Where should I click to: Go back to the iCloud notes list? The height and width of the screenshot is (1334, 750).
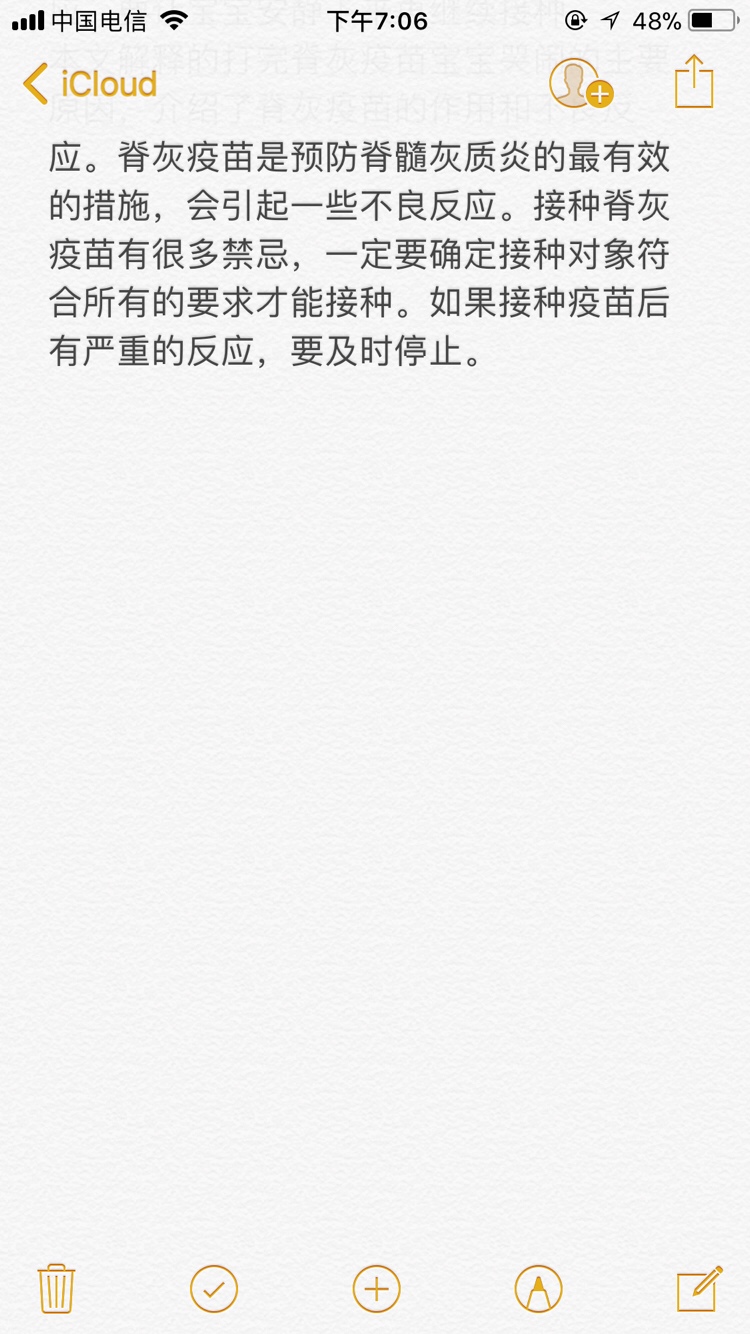tap(90, 84)
